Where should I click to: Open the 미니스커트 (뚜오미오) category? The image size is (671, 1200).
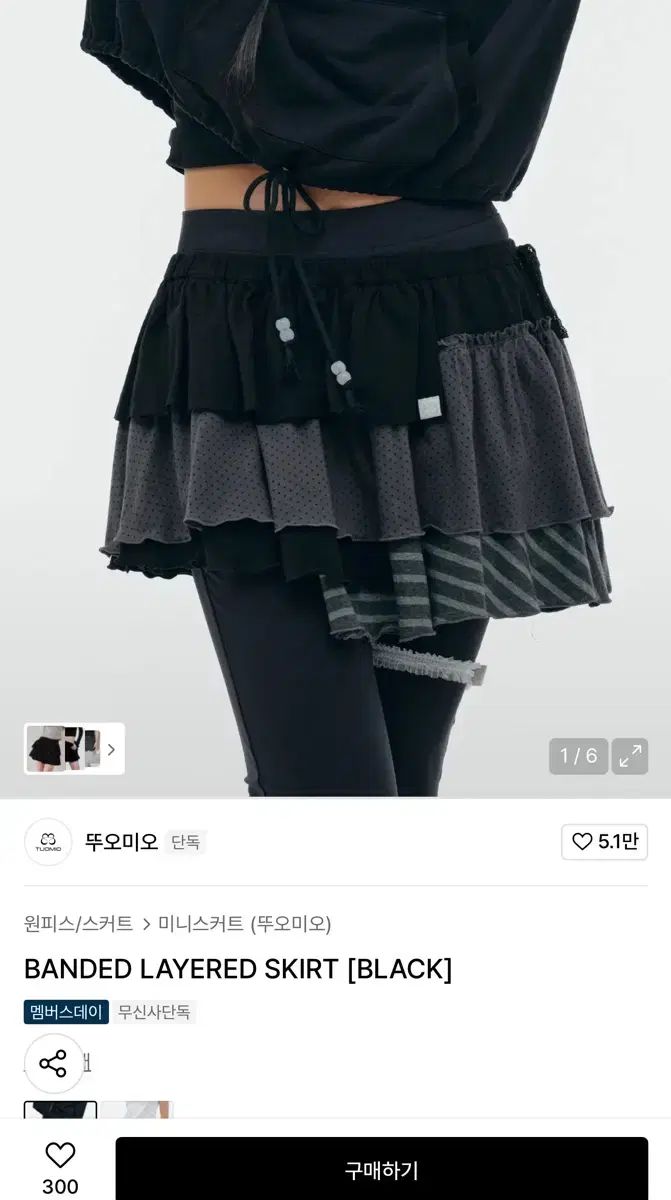tap(244, 924)
